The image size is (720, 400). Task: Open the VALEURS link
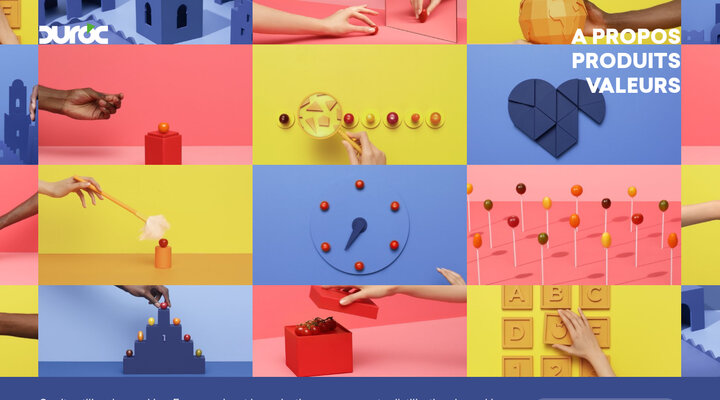(633, 86)
